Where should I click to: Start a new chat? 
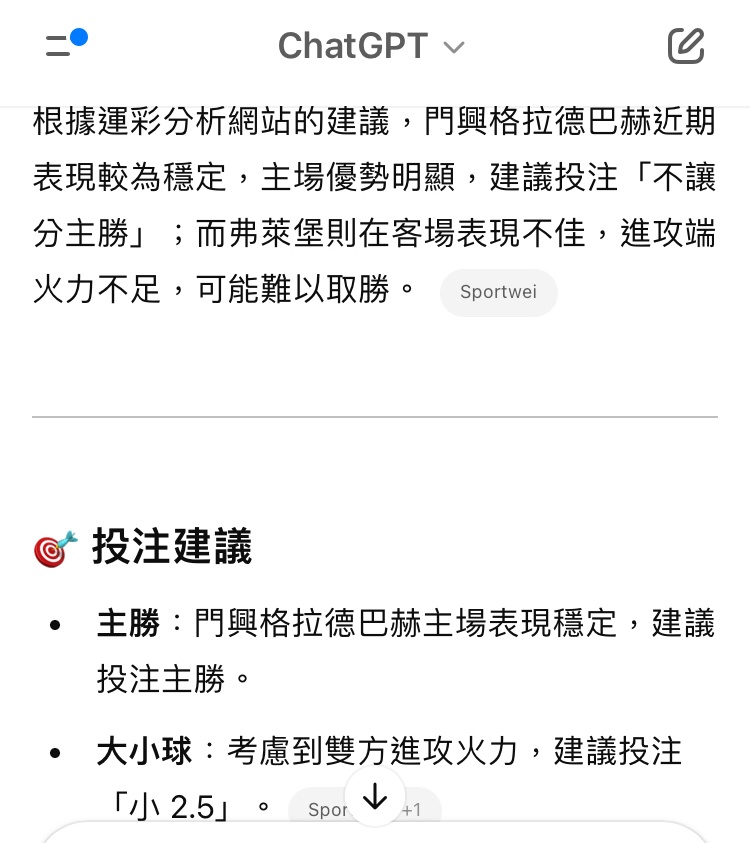(x=686, y=46)
